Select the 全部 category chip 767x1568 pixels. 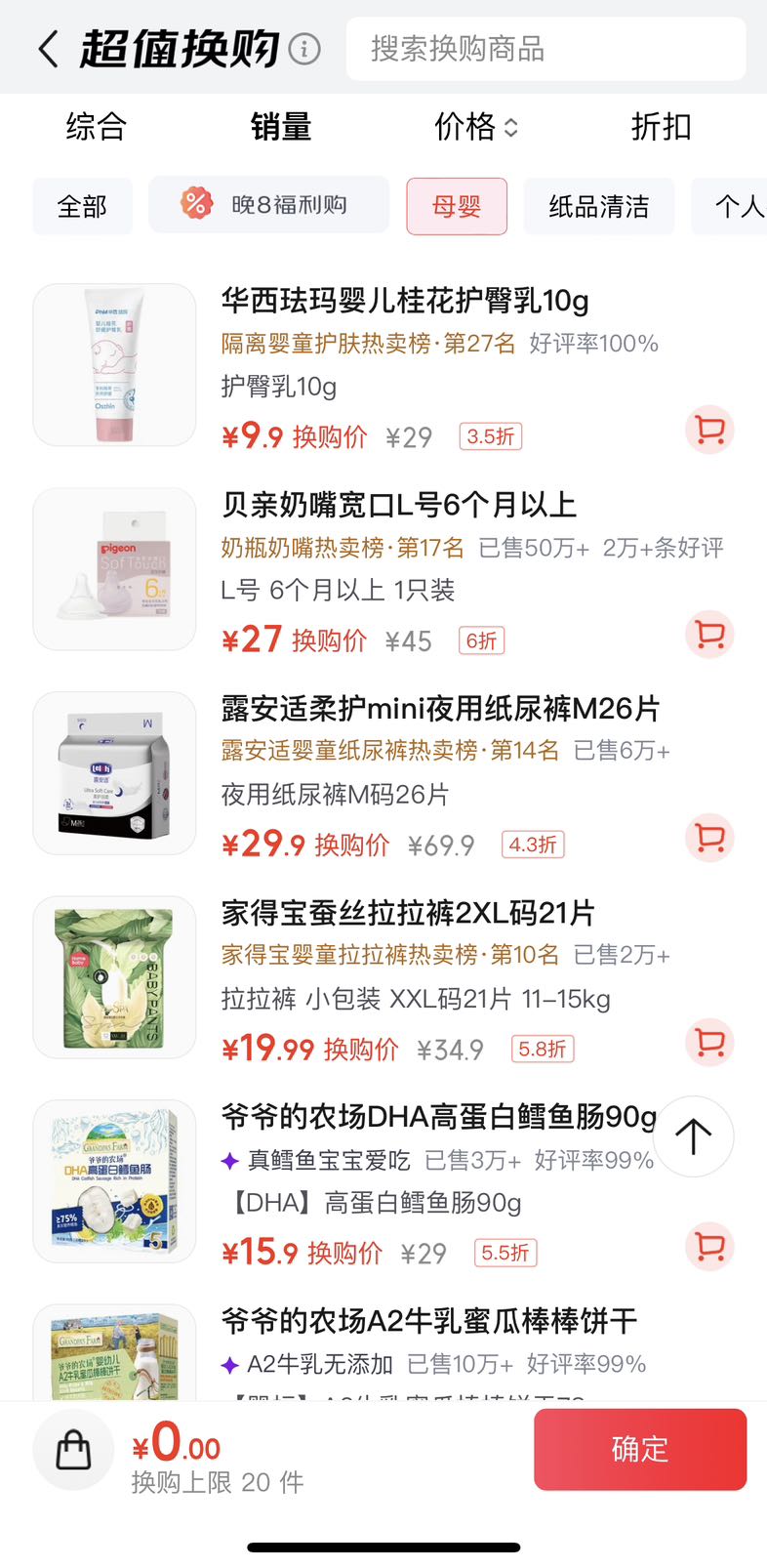[x=82, y=206]
